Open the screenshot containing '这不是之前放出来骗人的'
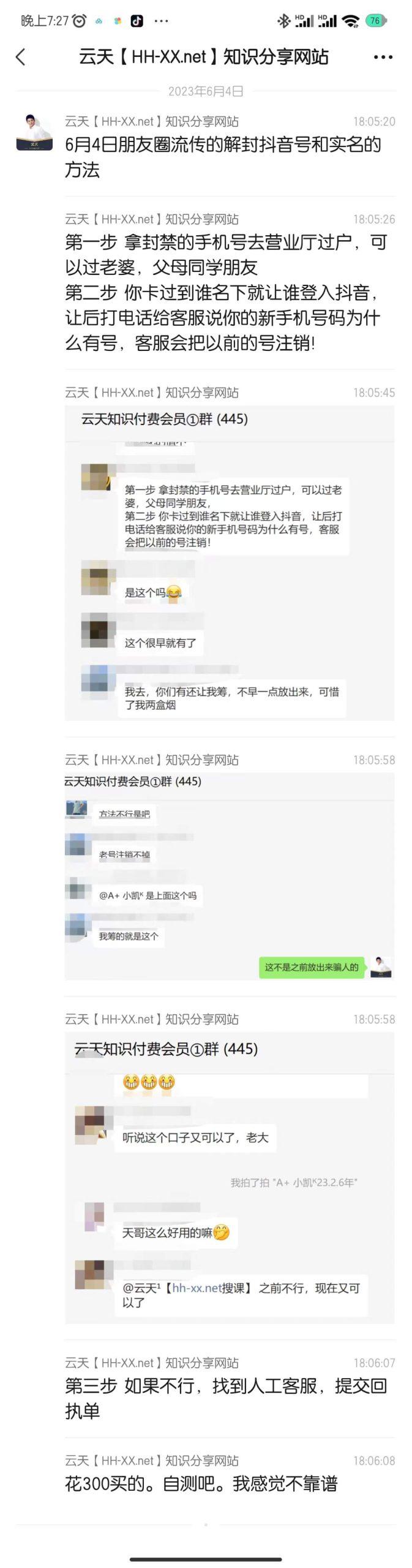Viewport: 412px width, 1568px height. click(229, 876)
